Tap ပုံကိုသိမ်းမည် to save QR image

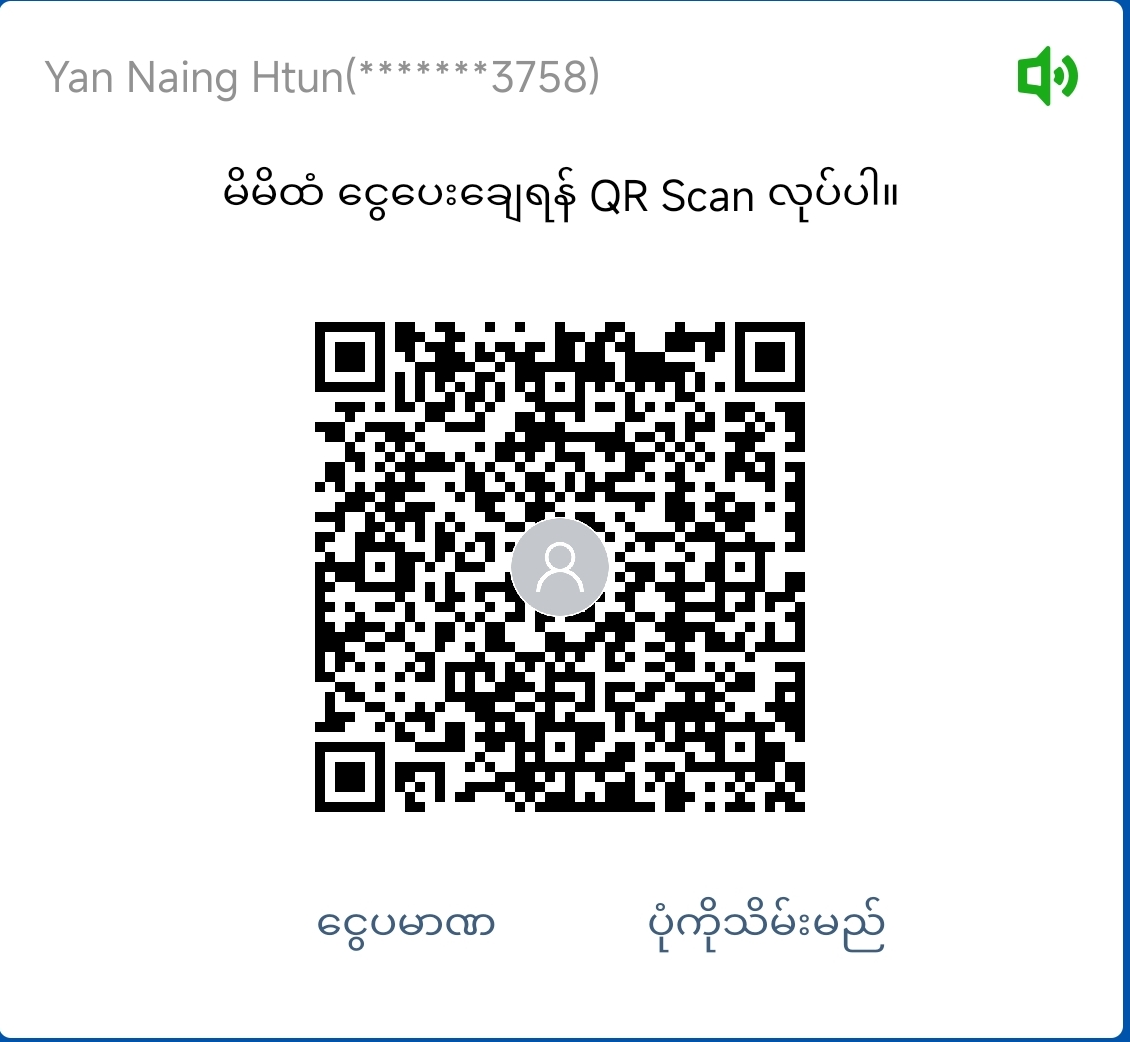coord(766,926)
